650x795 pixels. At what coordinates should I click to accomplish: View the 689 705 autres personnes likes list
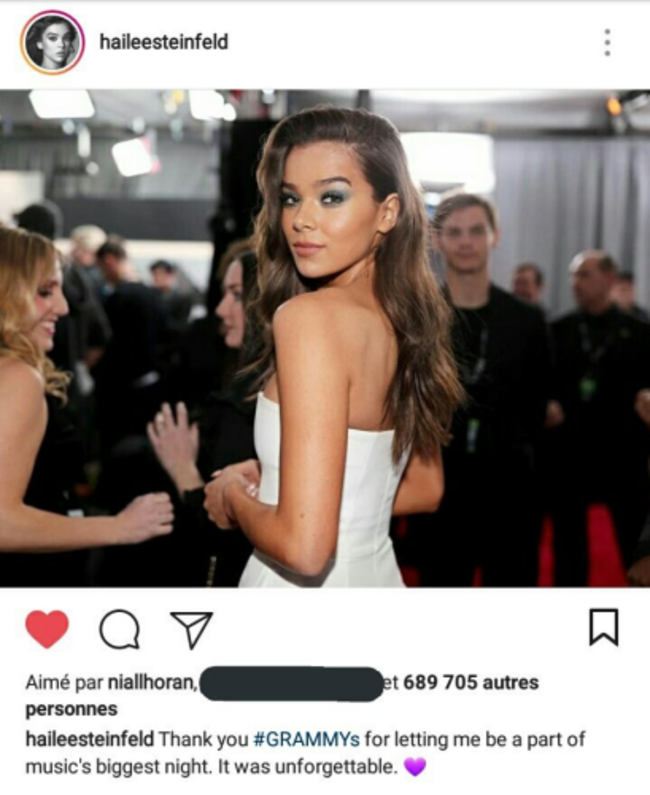[469, 683]
